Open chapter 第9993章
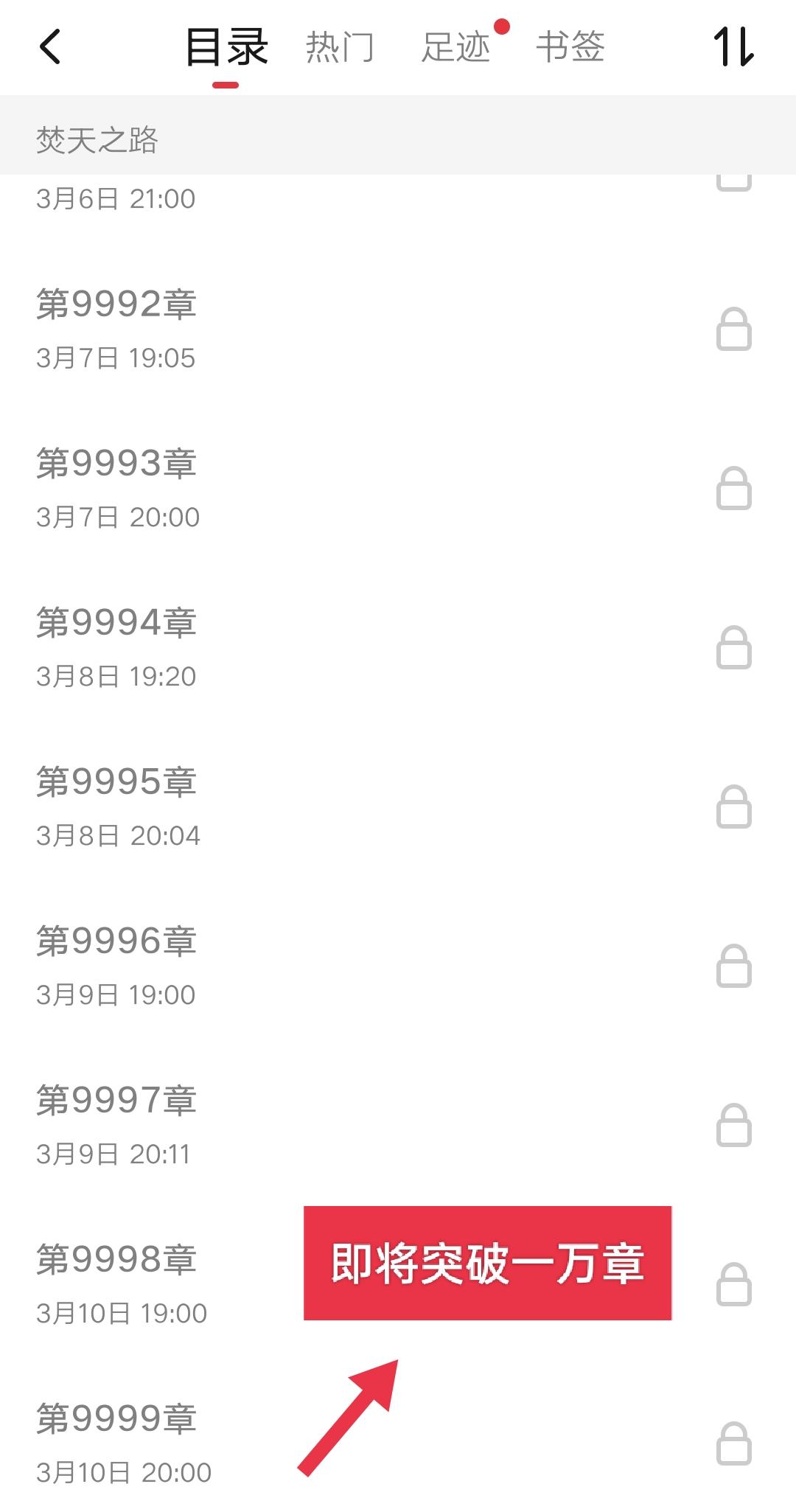 [x=398, y=488]
